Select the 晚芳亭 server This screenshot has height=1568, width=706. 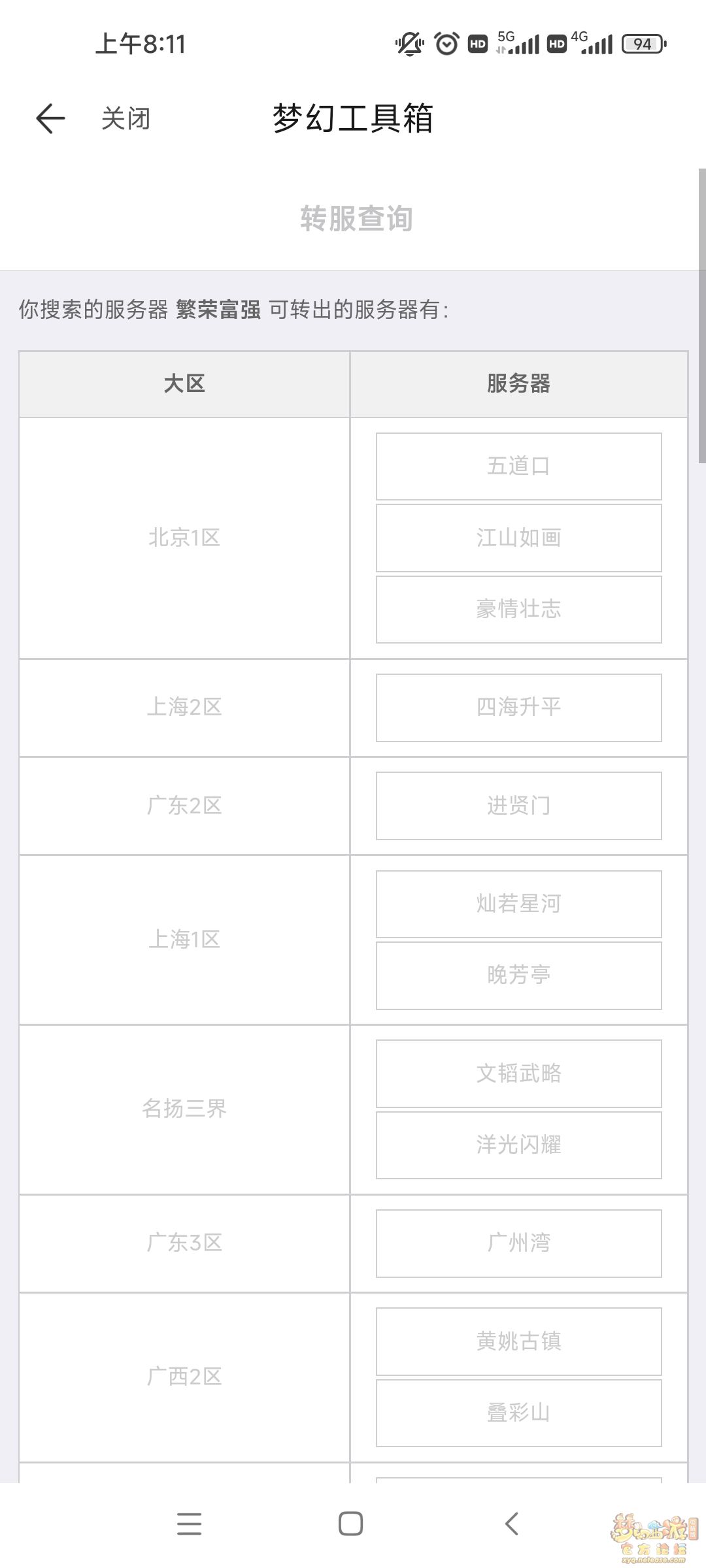[518, 975]
